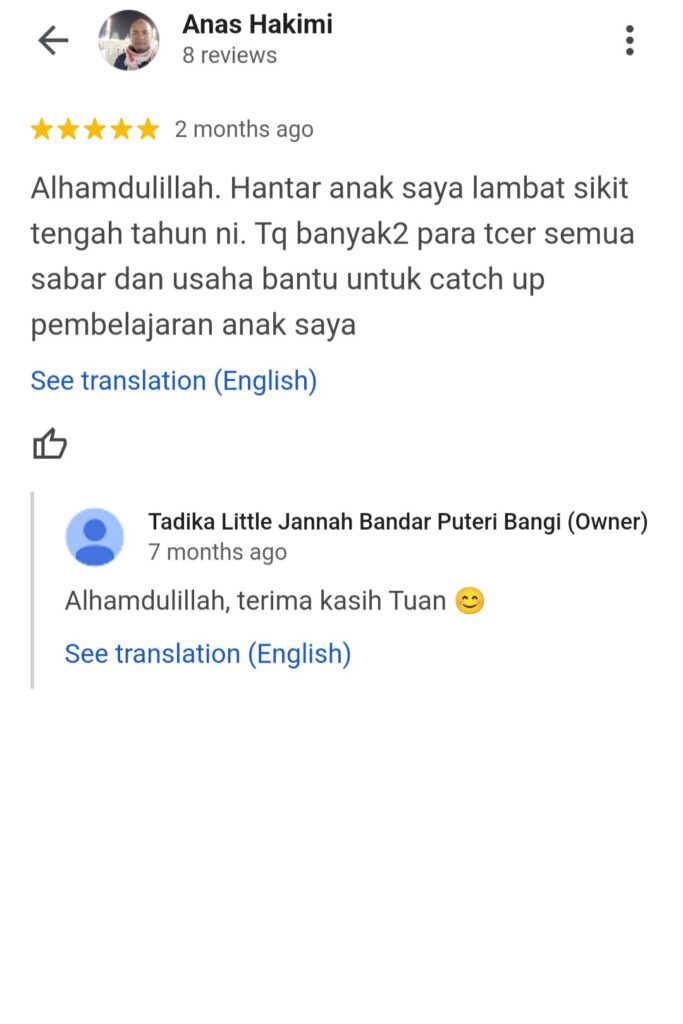See English translation of Anas Hakimi's review
Image resolution: width=683 pixels, height=1024 pixels.
[173, 381]
